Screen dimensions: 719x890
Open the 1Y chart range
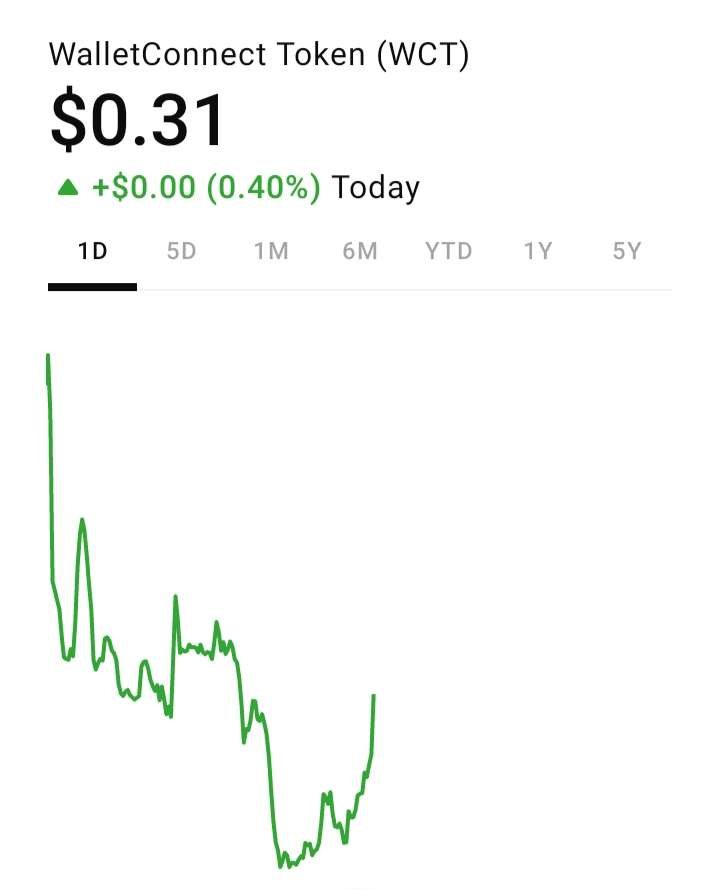click(x=538, y=251)
